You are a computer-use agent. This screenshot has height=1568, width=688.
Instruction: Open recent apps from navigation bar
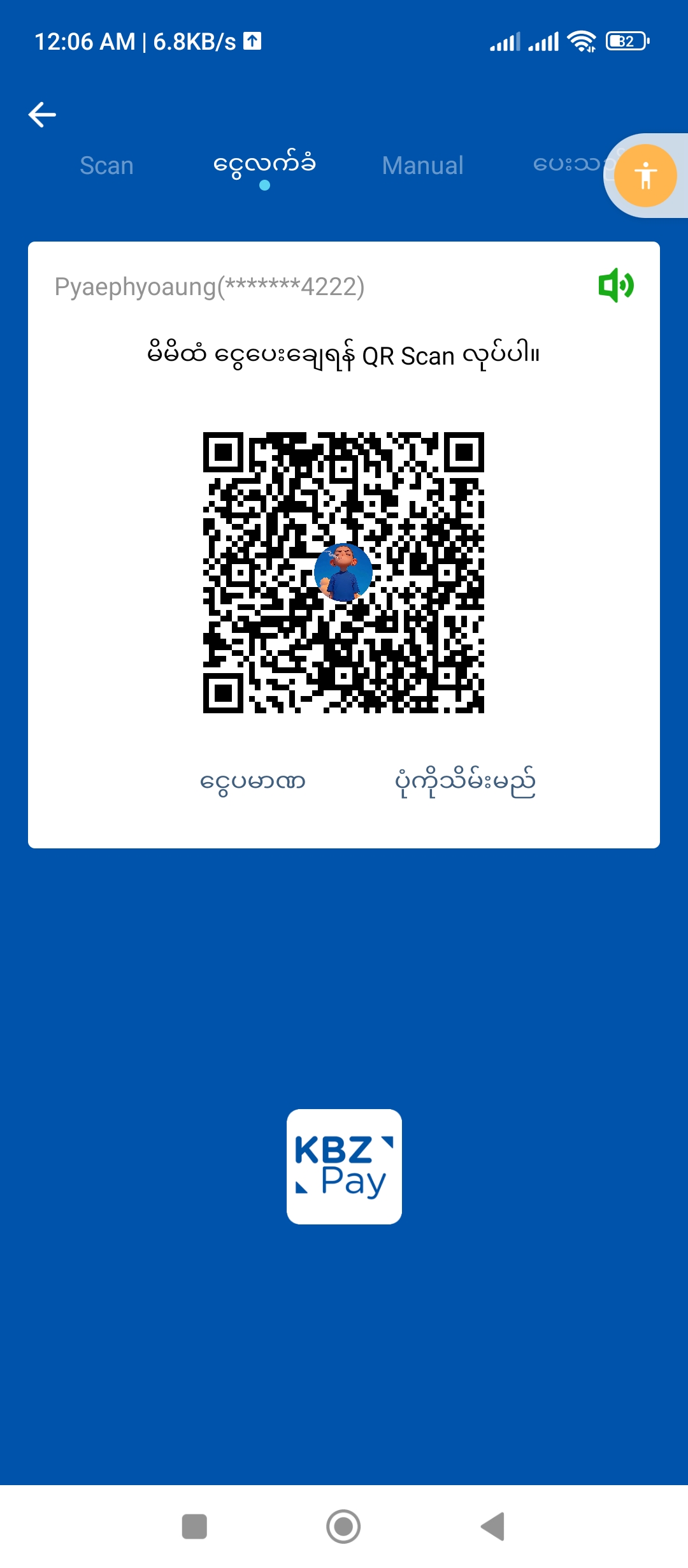point(194,1527)
